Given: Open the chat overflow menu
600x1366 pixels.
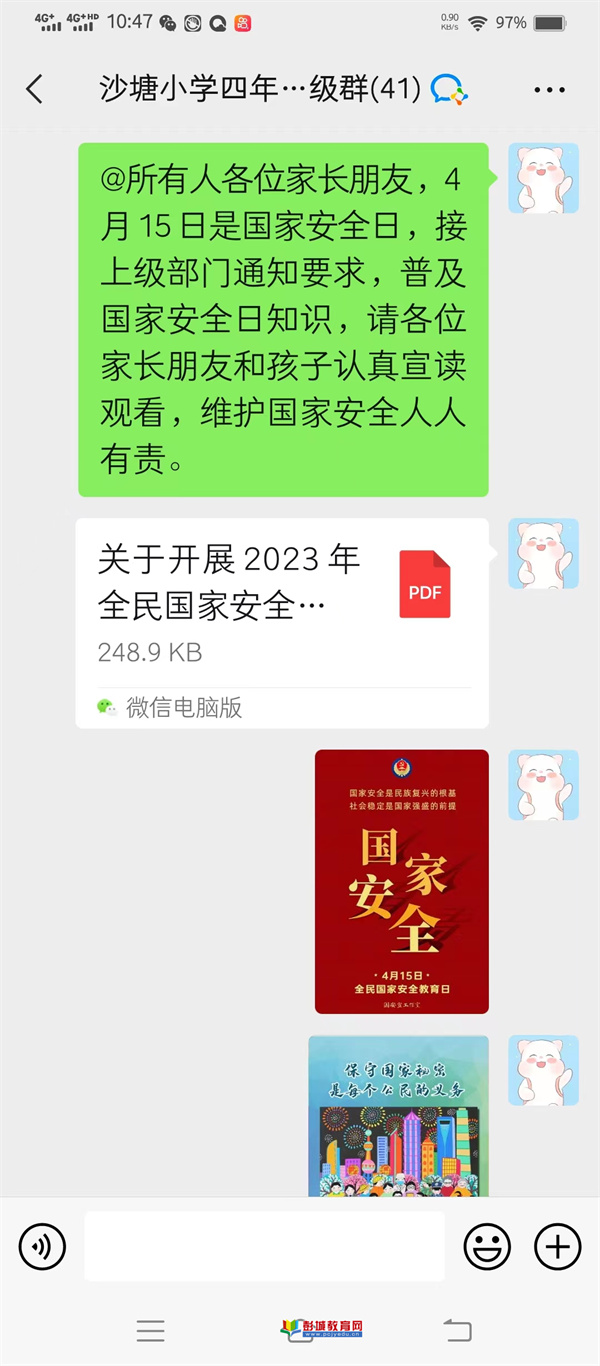Looking at the screenshot, I should coord(549,90).
